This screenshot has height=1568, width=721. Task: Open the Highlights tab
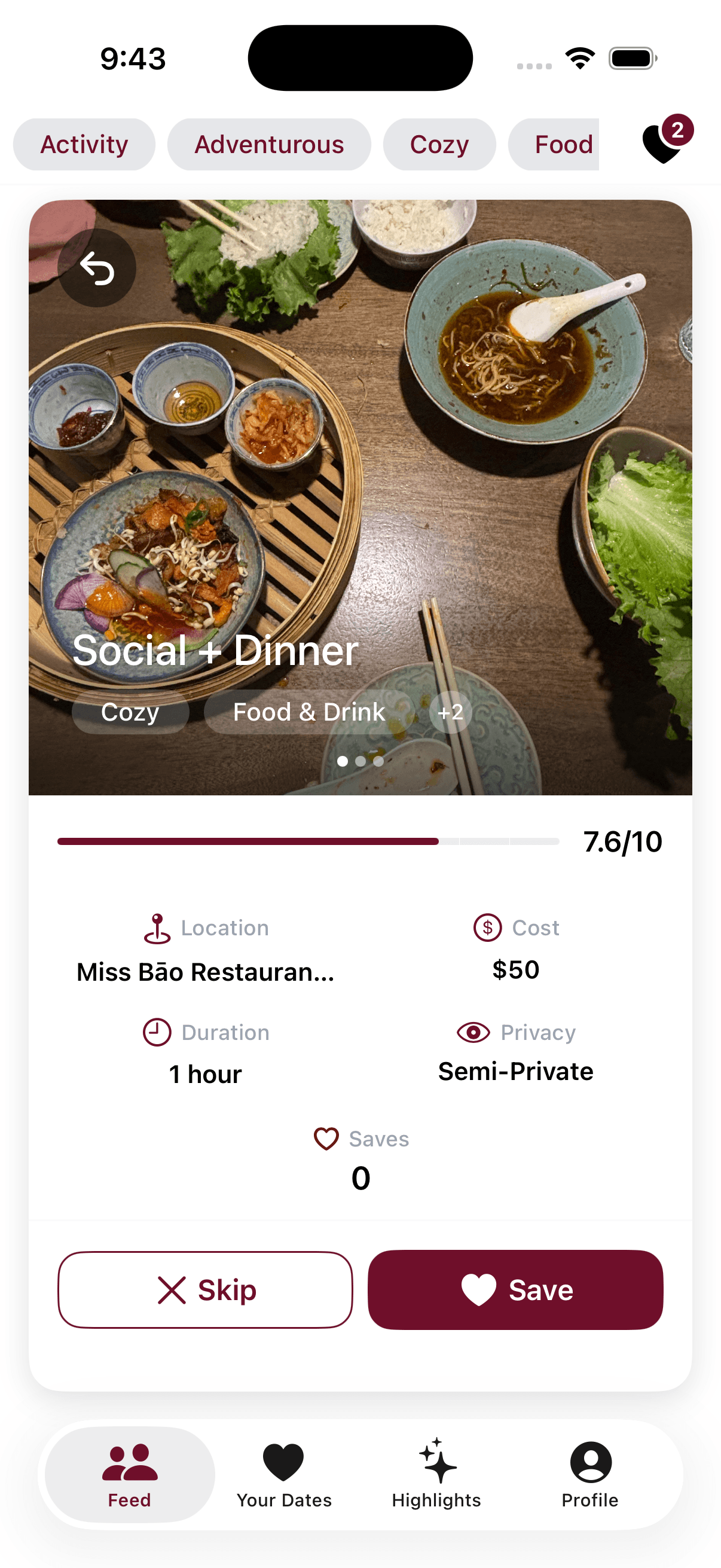436,1474
